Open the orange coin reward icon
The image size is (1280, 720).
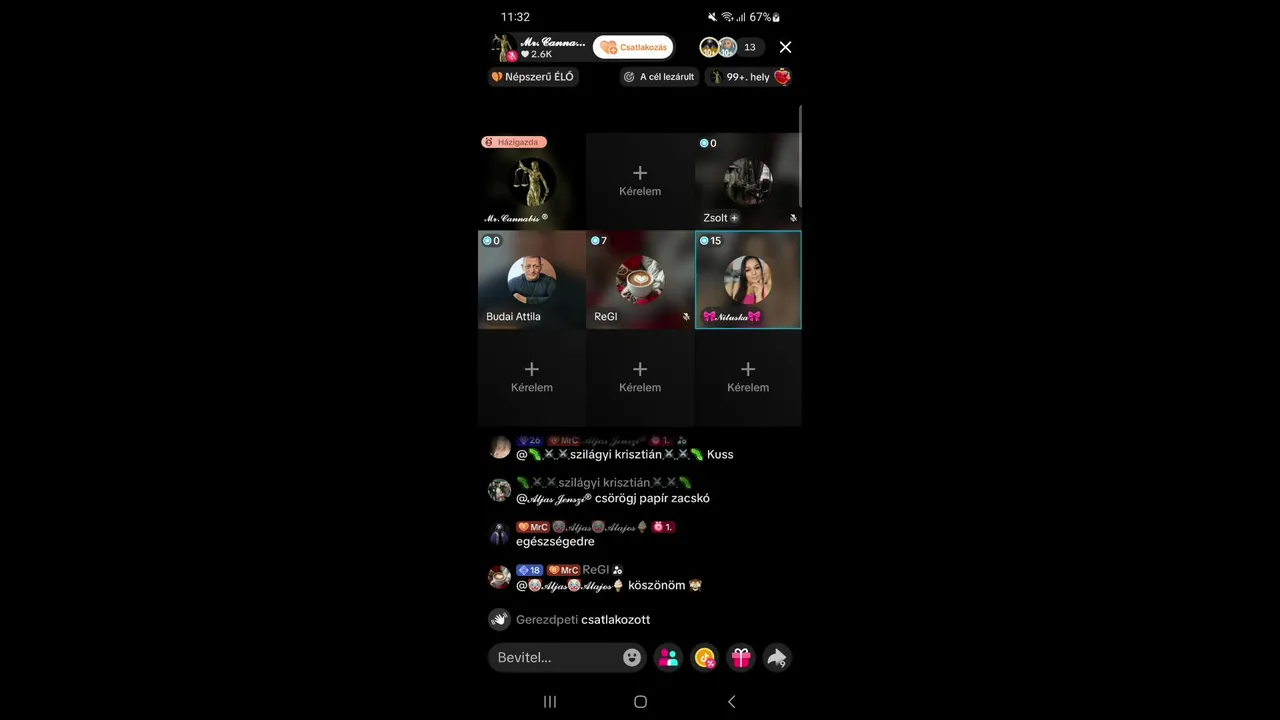click(705, 657)
